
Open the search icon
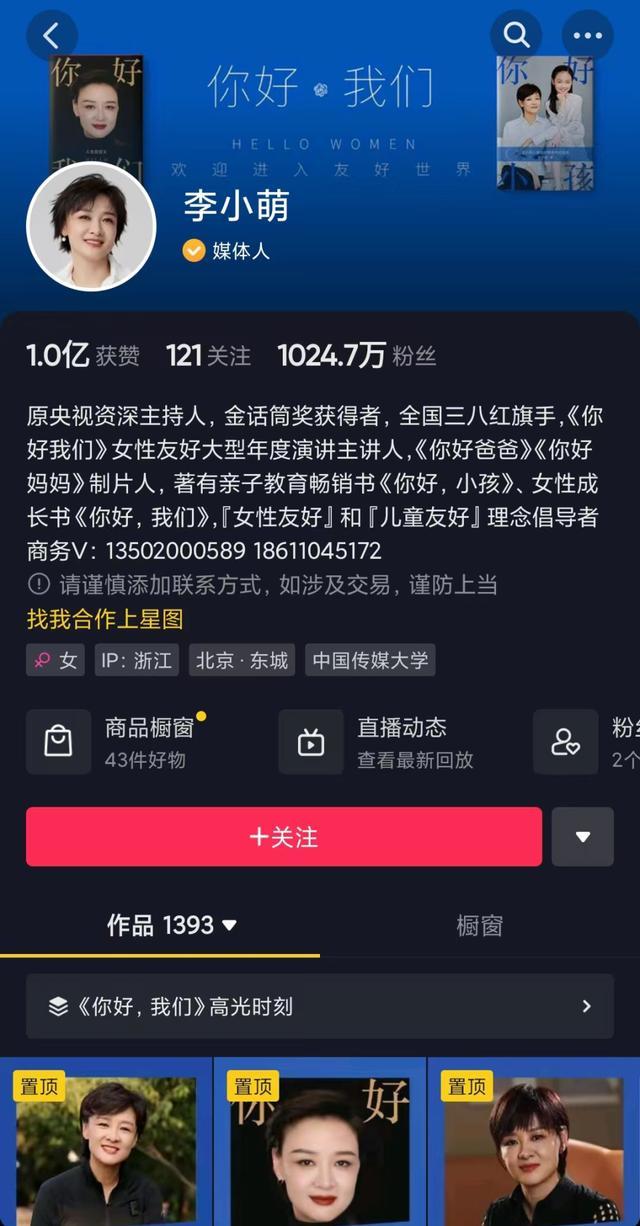click(516, 36)
